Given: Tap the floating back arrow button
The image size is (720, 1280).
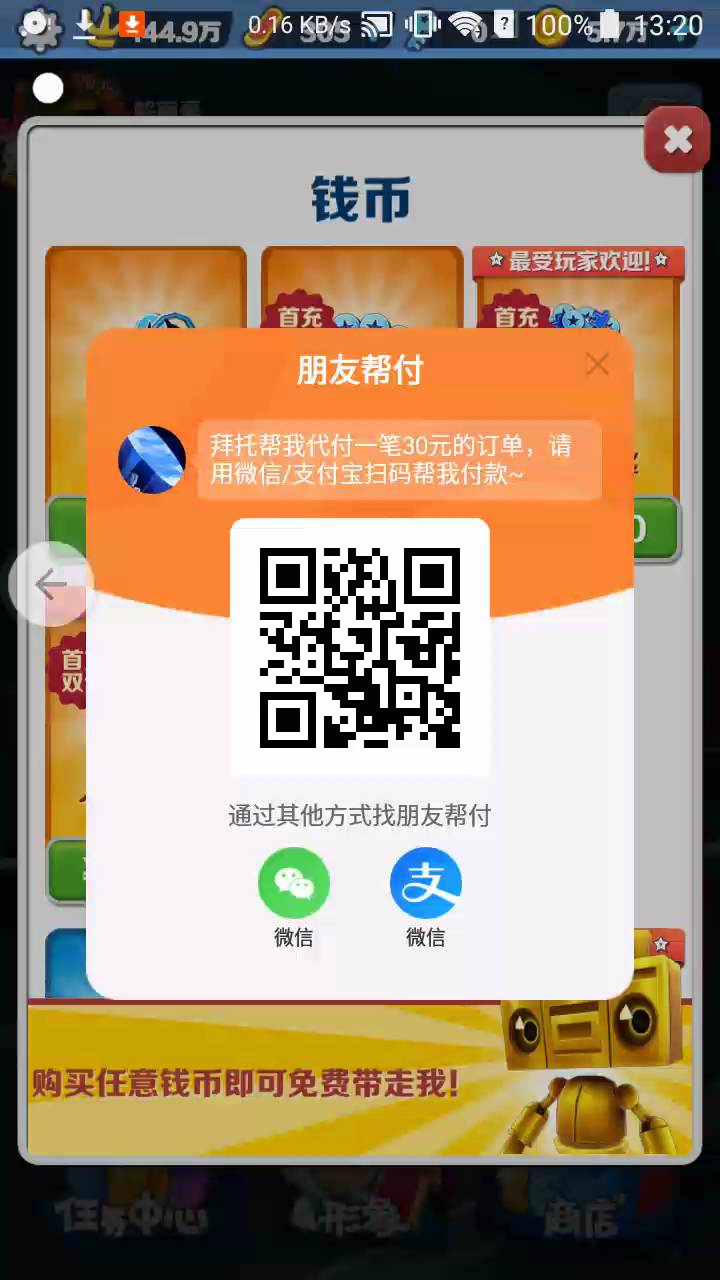Looking at the screenshot, I should 50,584.
